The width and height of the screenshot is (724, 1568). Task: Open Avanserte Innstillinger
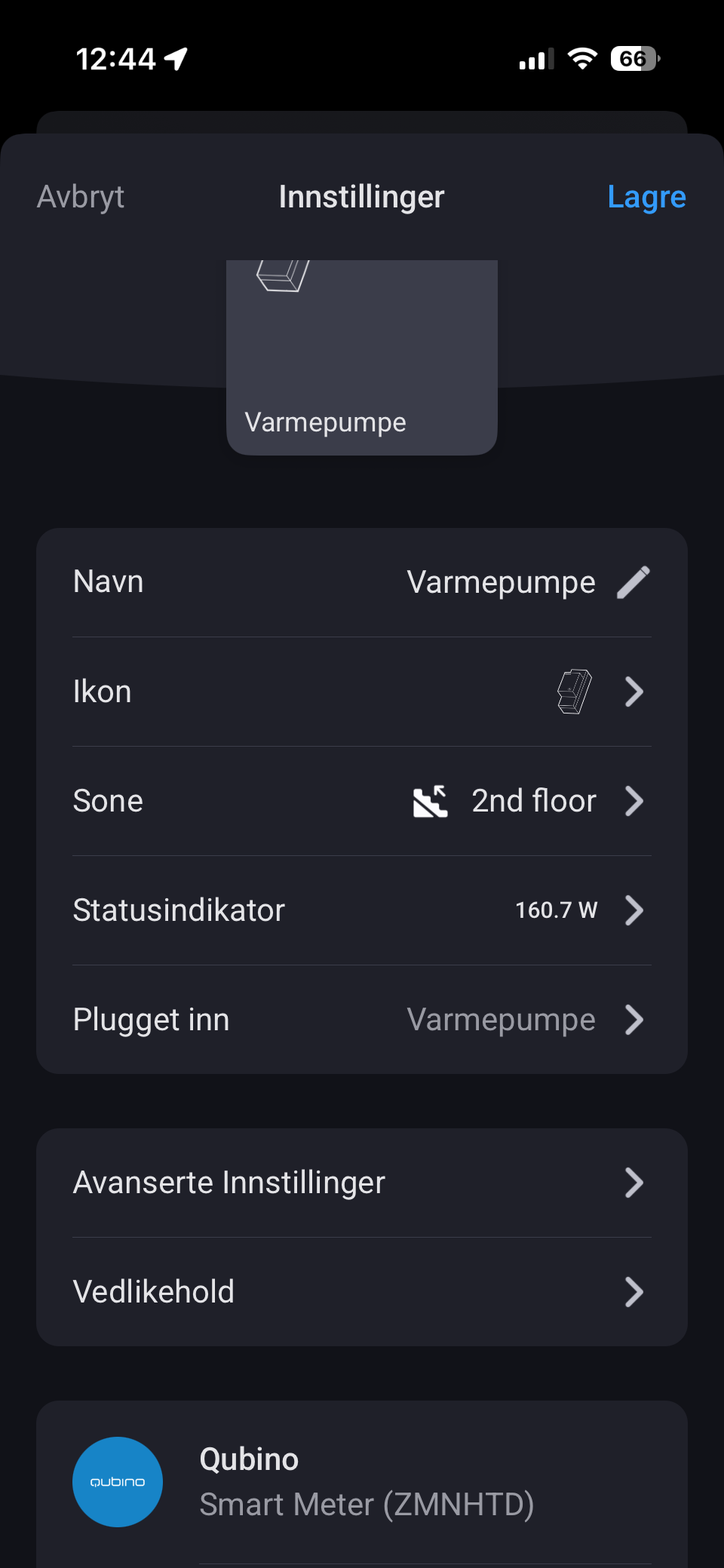(x=362, y=1183)
